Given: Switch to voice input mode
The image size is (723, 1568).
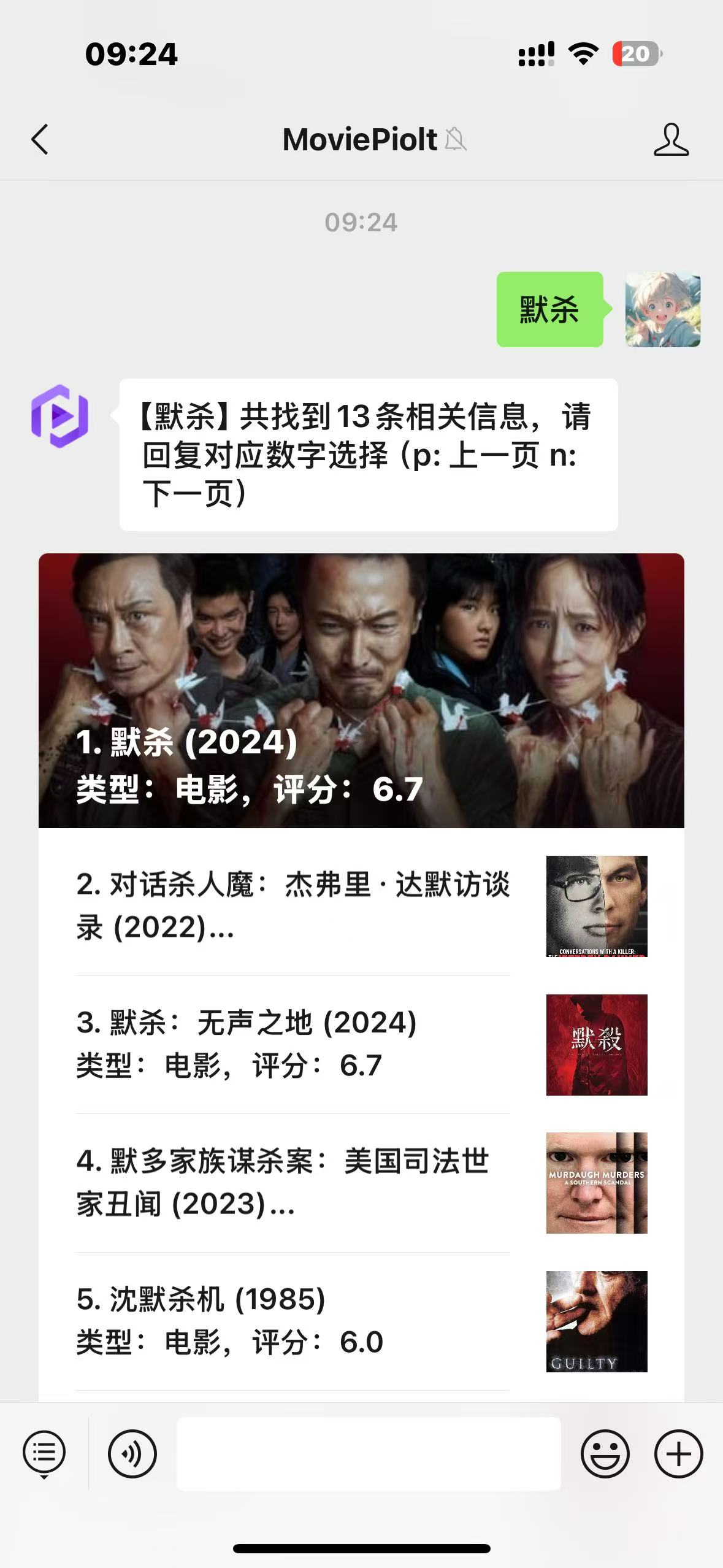Looking at the screenshot, I should (x=132, y=1453).
